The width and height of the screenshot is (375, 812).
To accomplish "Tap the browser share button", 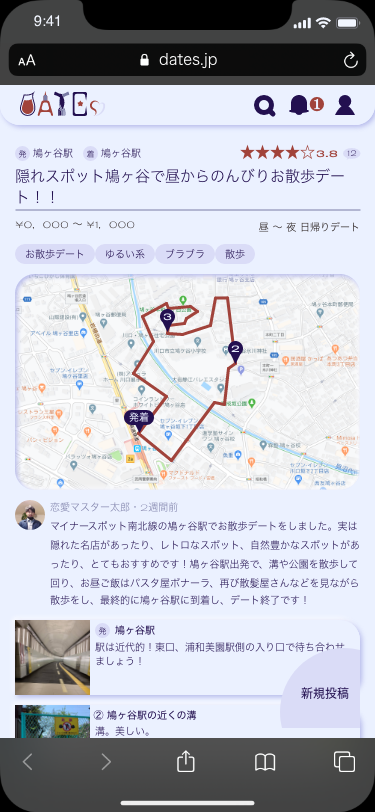I will [185, 761].
